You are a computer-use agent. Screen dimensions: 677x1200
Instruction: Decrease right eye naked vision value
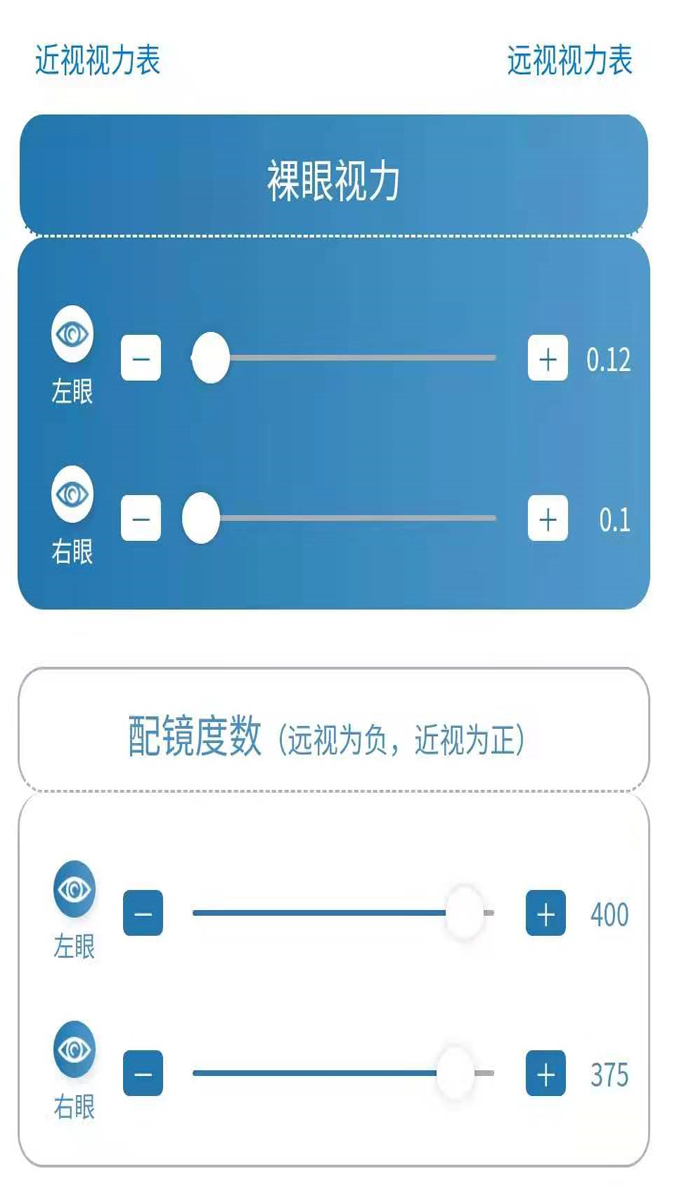tap(141, 520)
